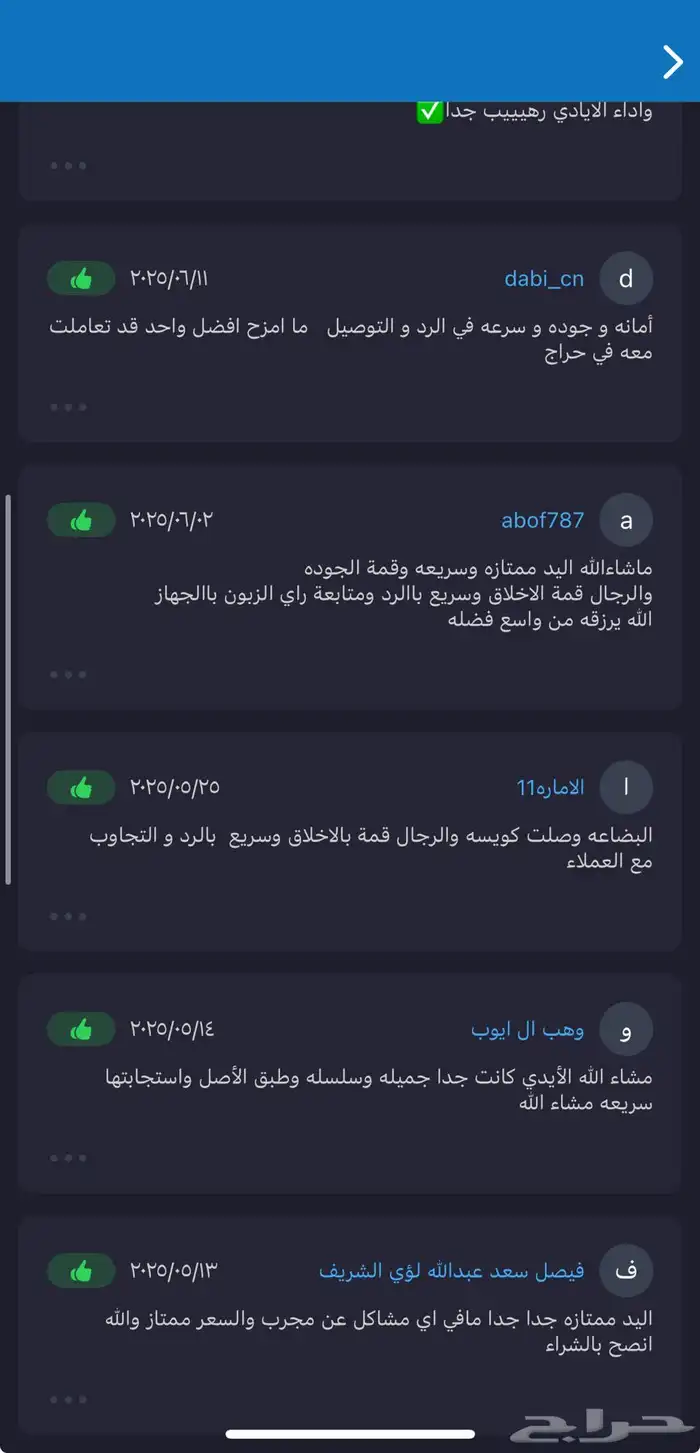Screen dimensions: 700x1453
Task: Tap abof787's avatar circle
Action: pos(626,521)
